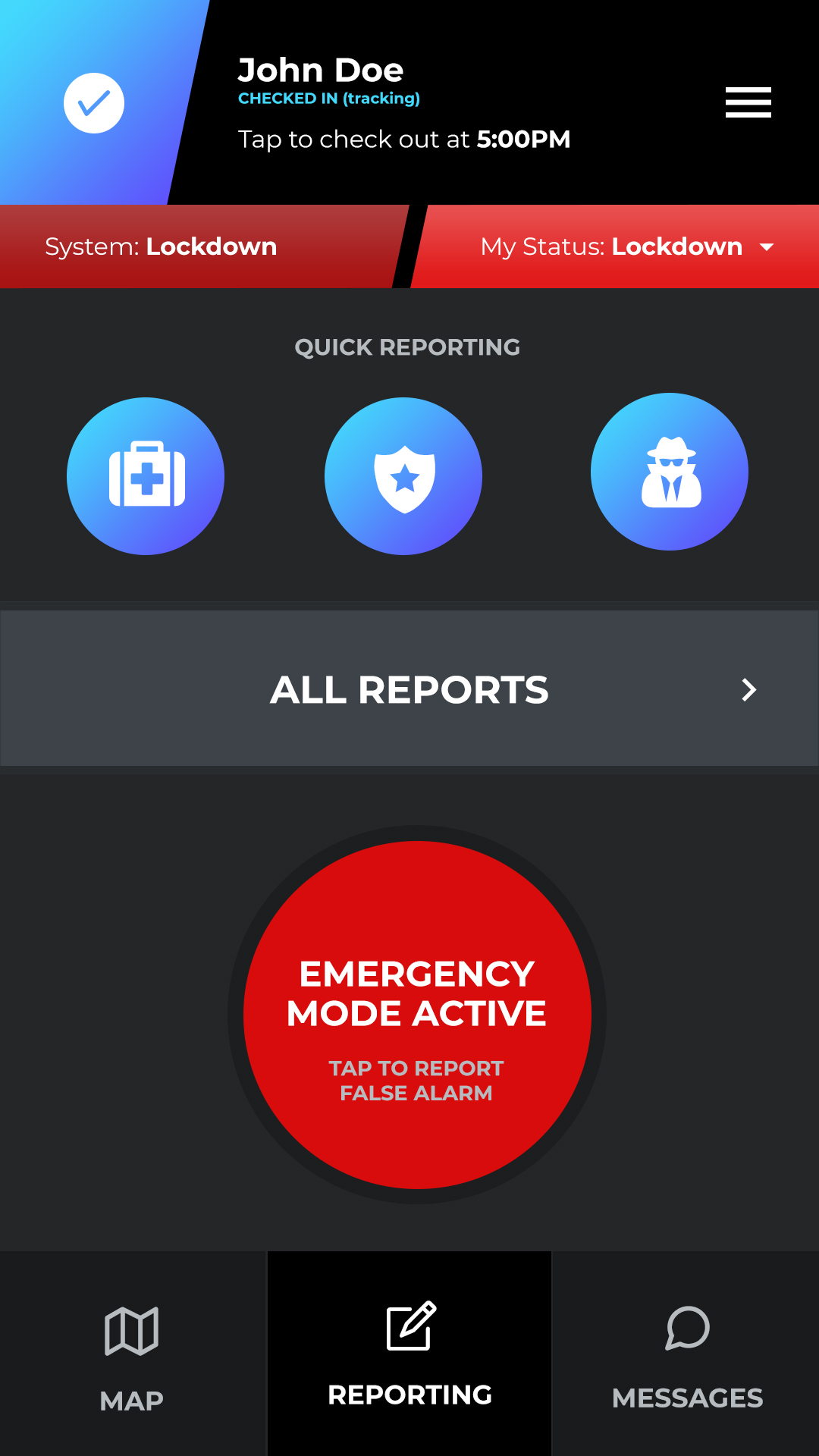Report false alarm with the red emergency button
The width and height of the screenshot is (819, 1456).
pos(417,1015)
